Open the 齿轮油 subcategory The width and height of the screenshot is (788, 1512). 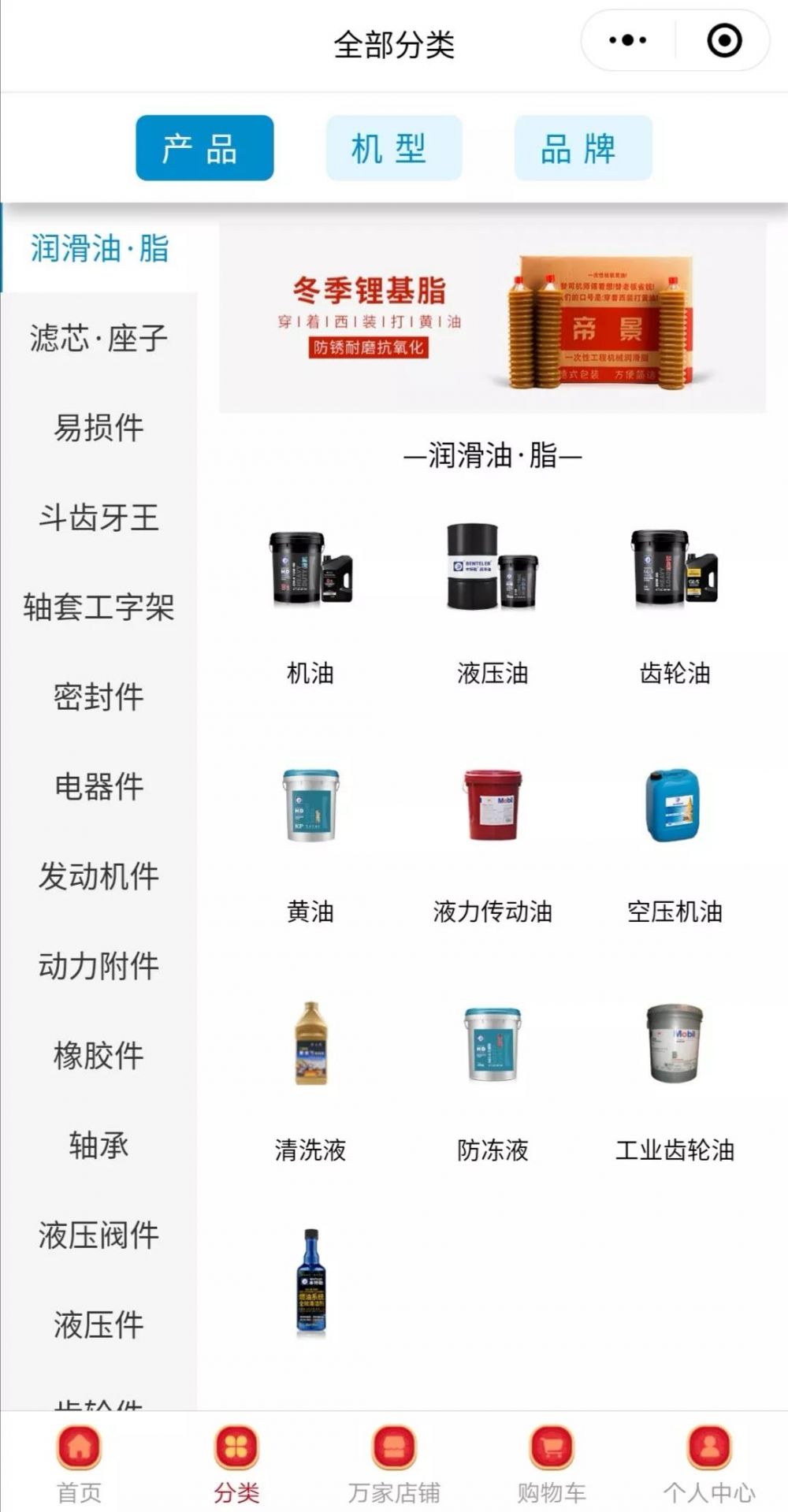(675, 603)
